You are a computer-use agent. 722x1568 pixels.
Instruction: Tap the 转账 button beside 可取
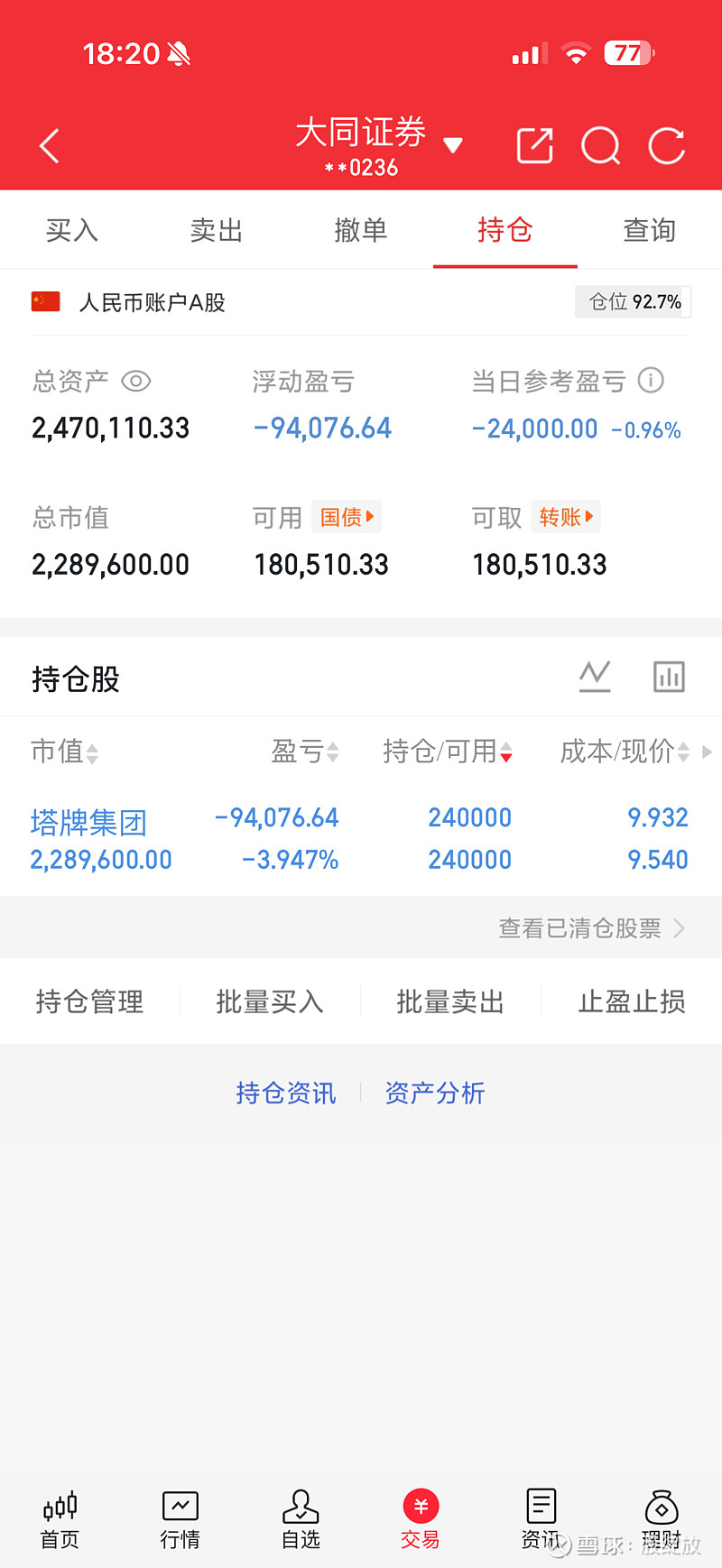pyautogui.click(x=566, y=517)
